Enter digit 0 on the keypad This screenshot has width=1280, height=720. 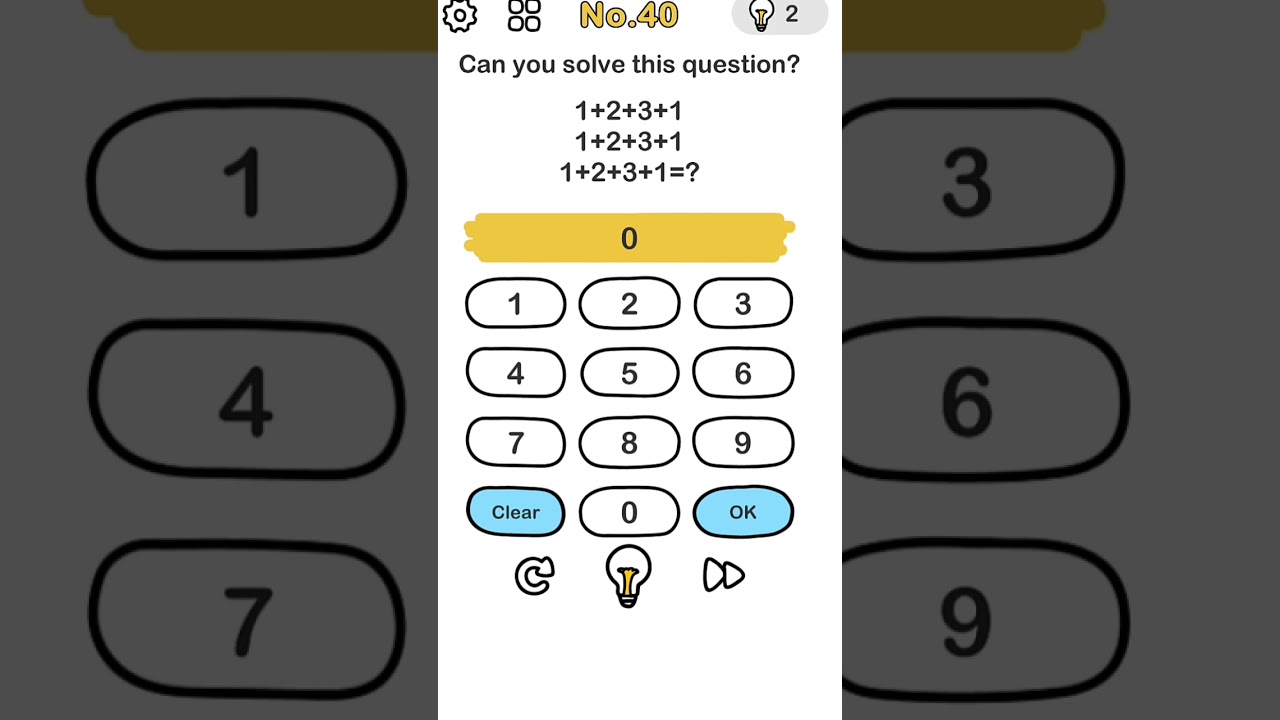629,512
